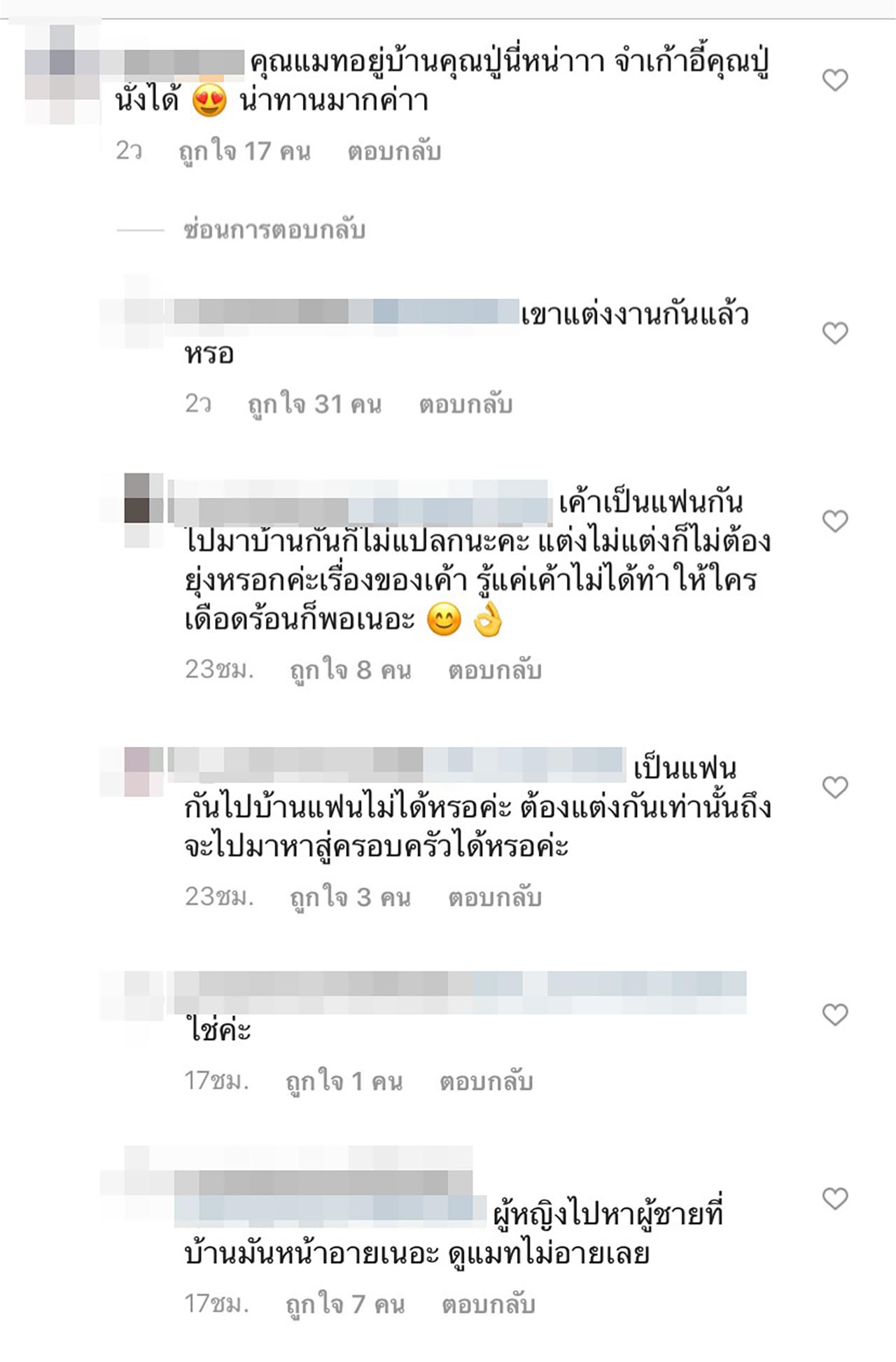
Task: View the 17 likes on first comment
Action: pyautogui.click(x=244, y=151)
